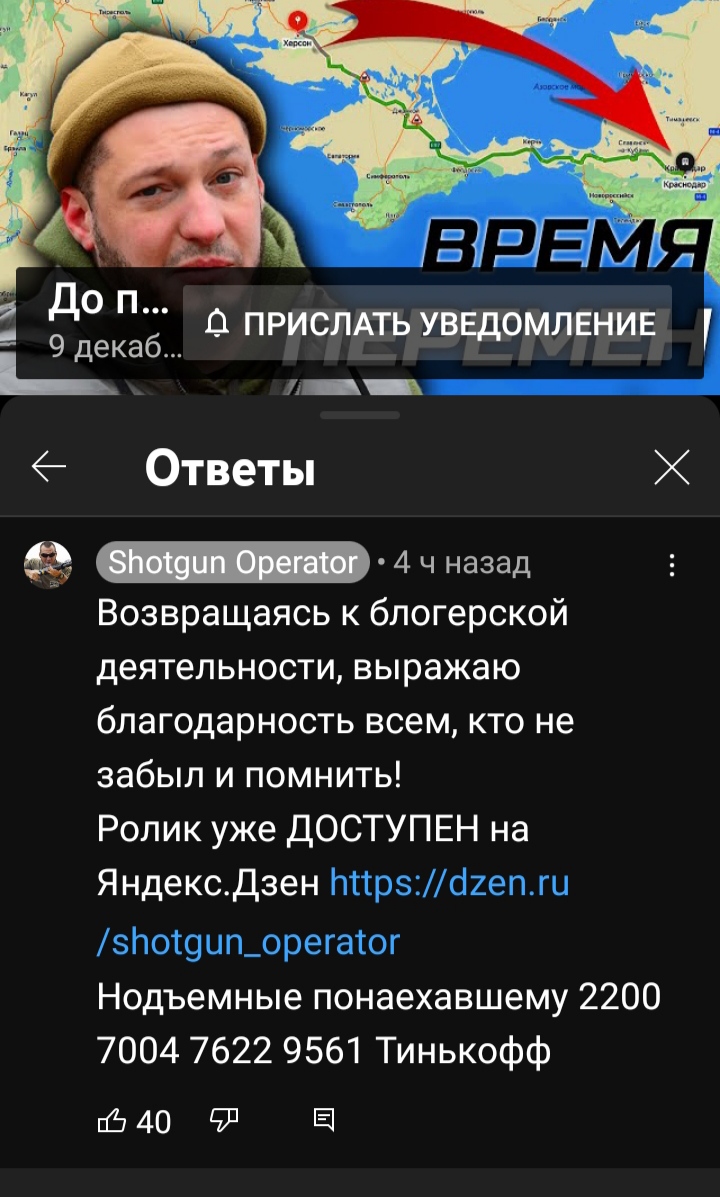Open the comment's overflow menu
Screen dimensions: 720x1197
click(x=671, y=565)
